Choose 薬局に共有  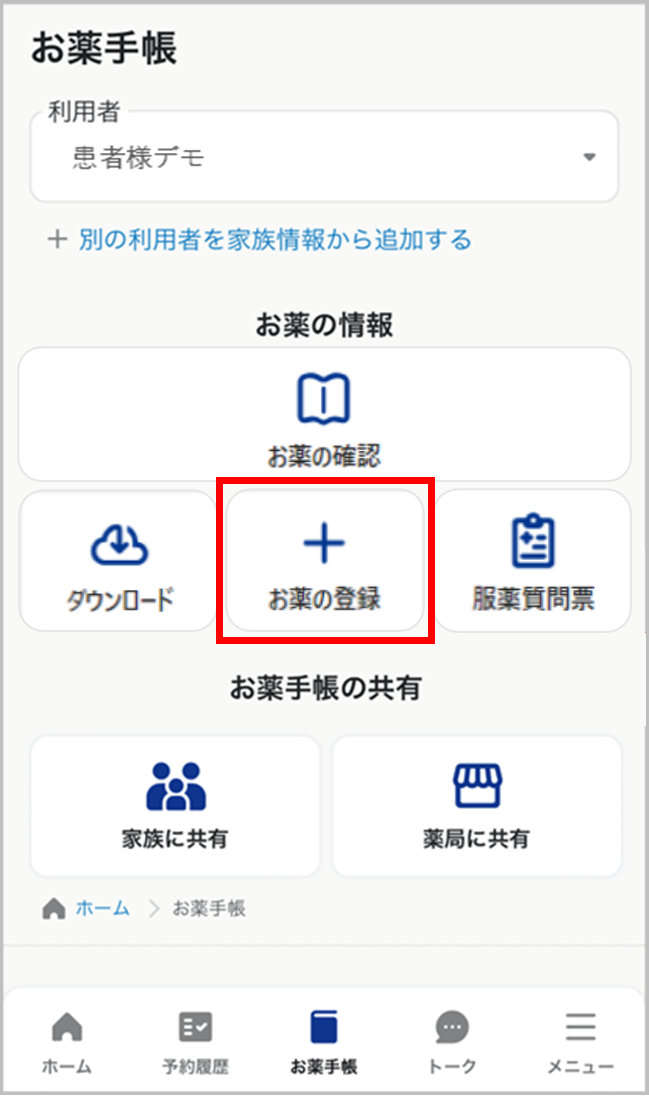476,806
